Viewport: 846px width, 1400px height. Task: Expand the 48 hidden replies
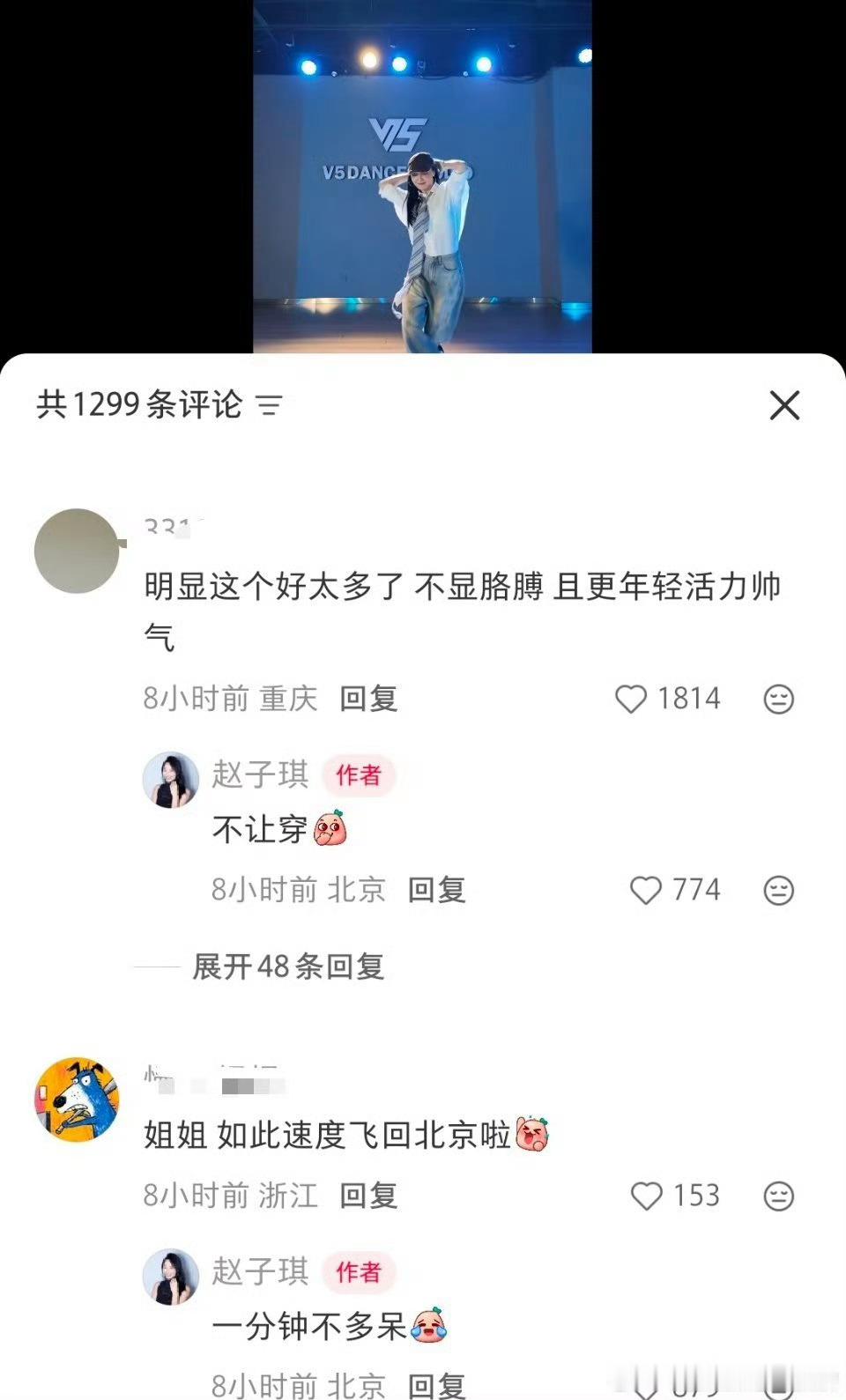[x=286, y=967]
